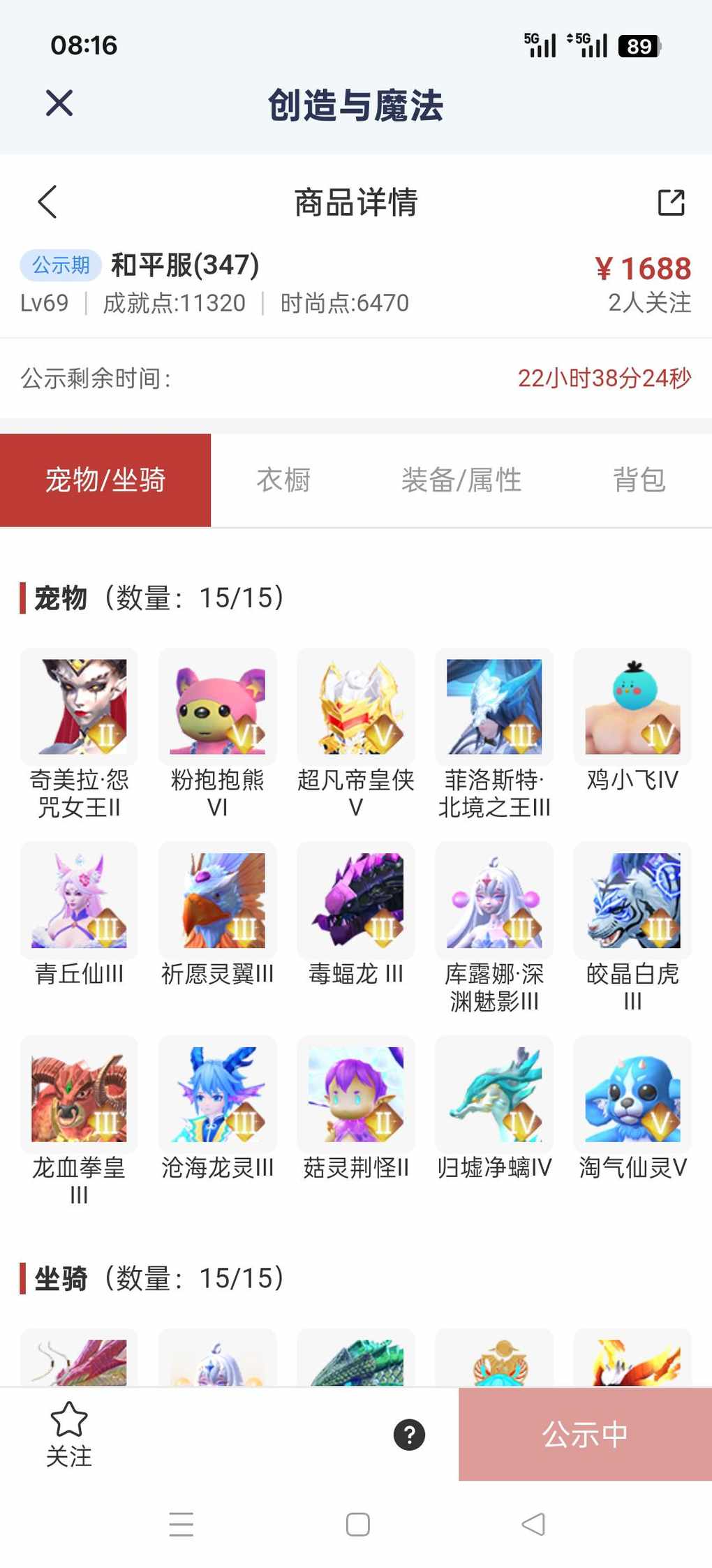This screenshot has width=712, height=1568.
Task: Tap the 公示中 button
Action: [x=585, y=1434]
